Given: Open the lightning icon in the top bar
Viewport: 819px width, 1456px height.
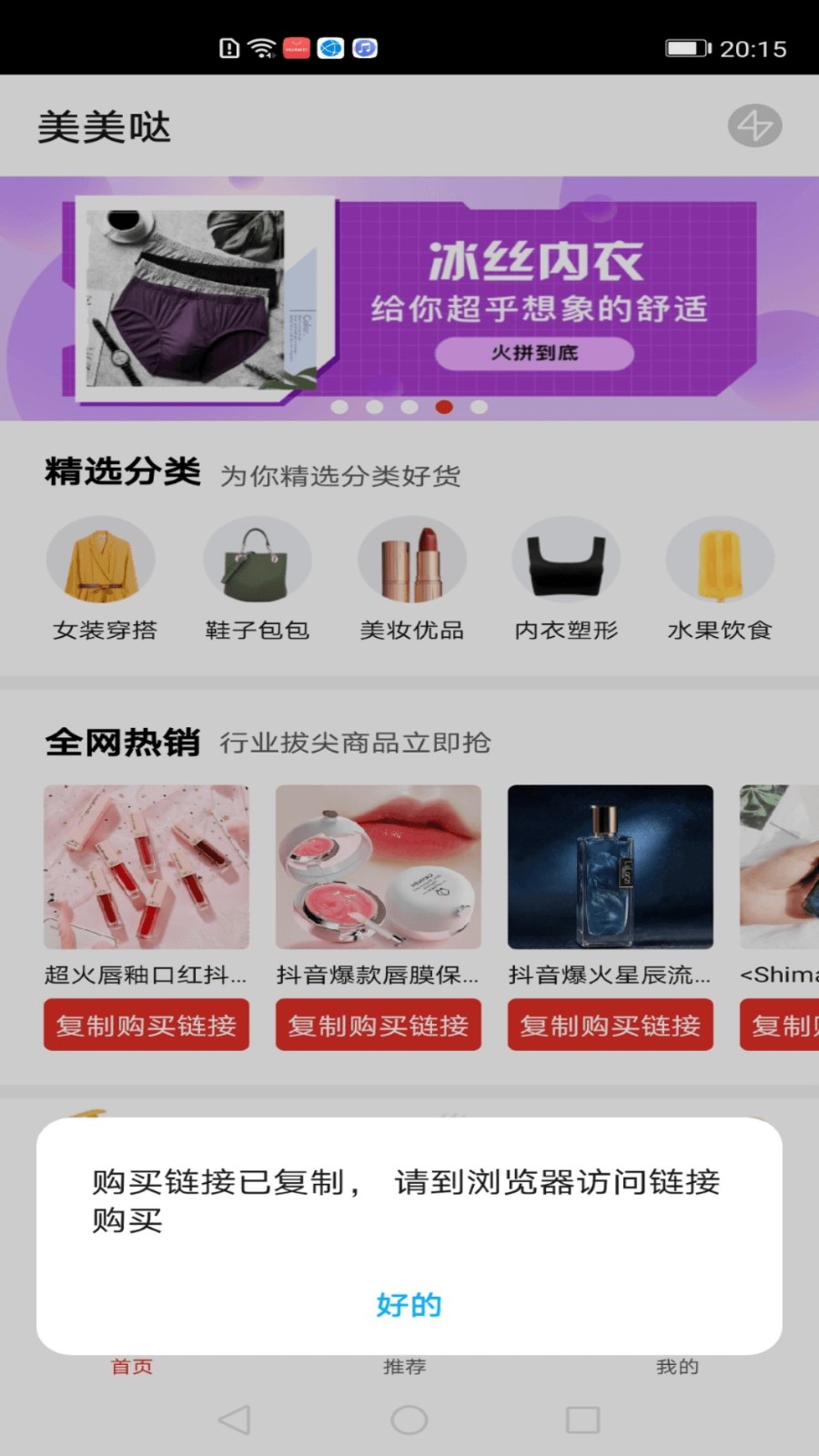Looking at the screenshot, I should [x=754, y=126].
